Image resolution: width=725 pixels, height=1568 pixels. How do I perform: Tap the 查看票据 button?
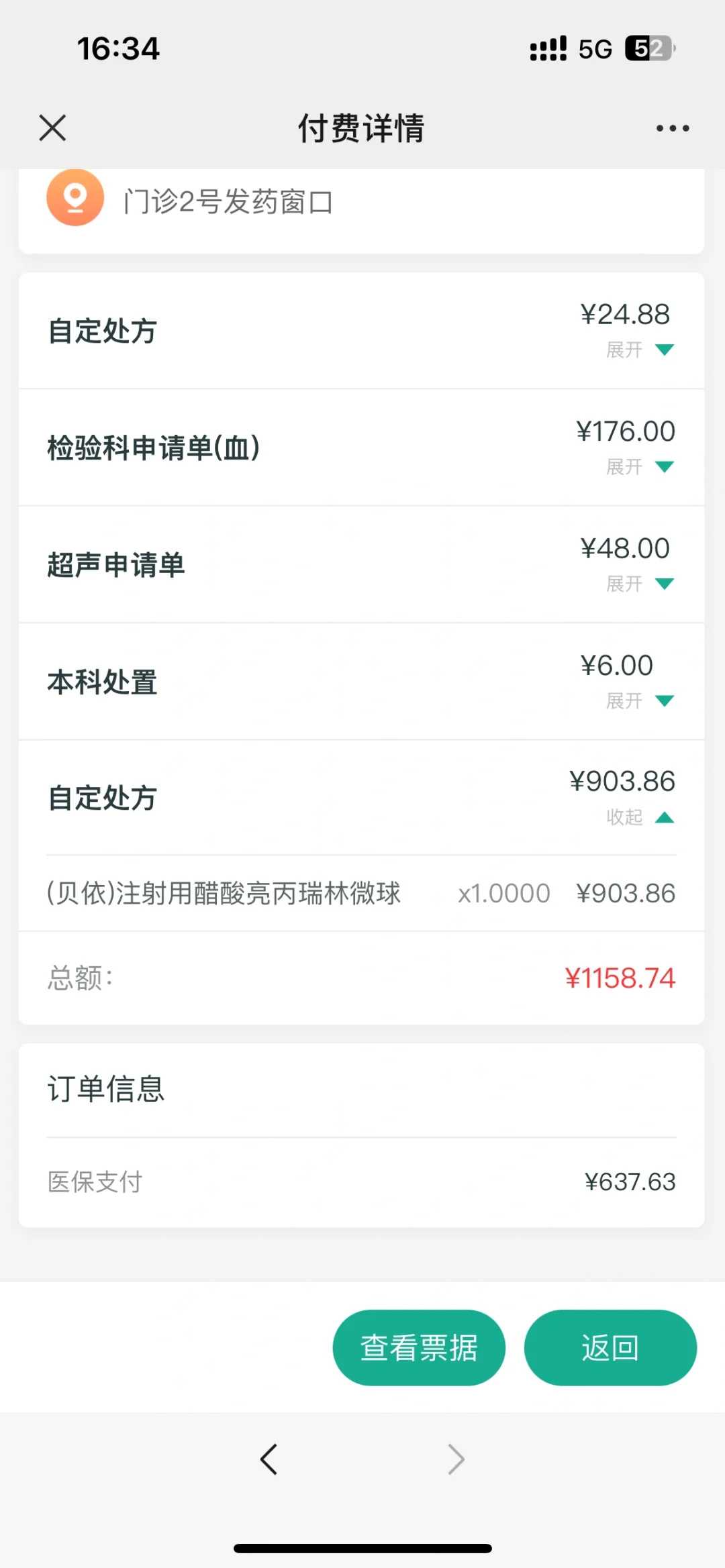(x=419, y=1347)
